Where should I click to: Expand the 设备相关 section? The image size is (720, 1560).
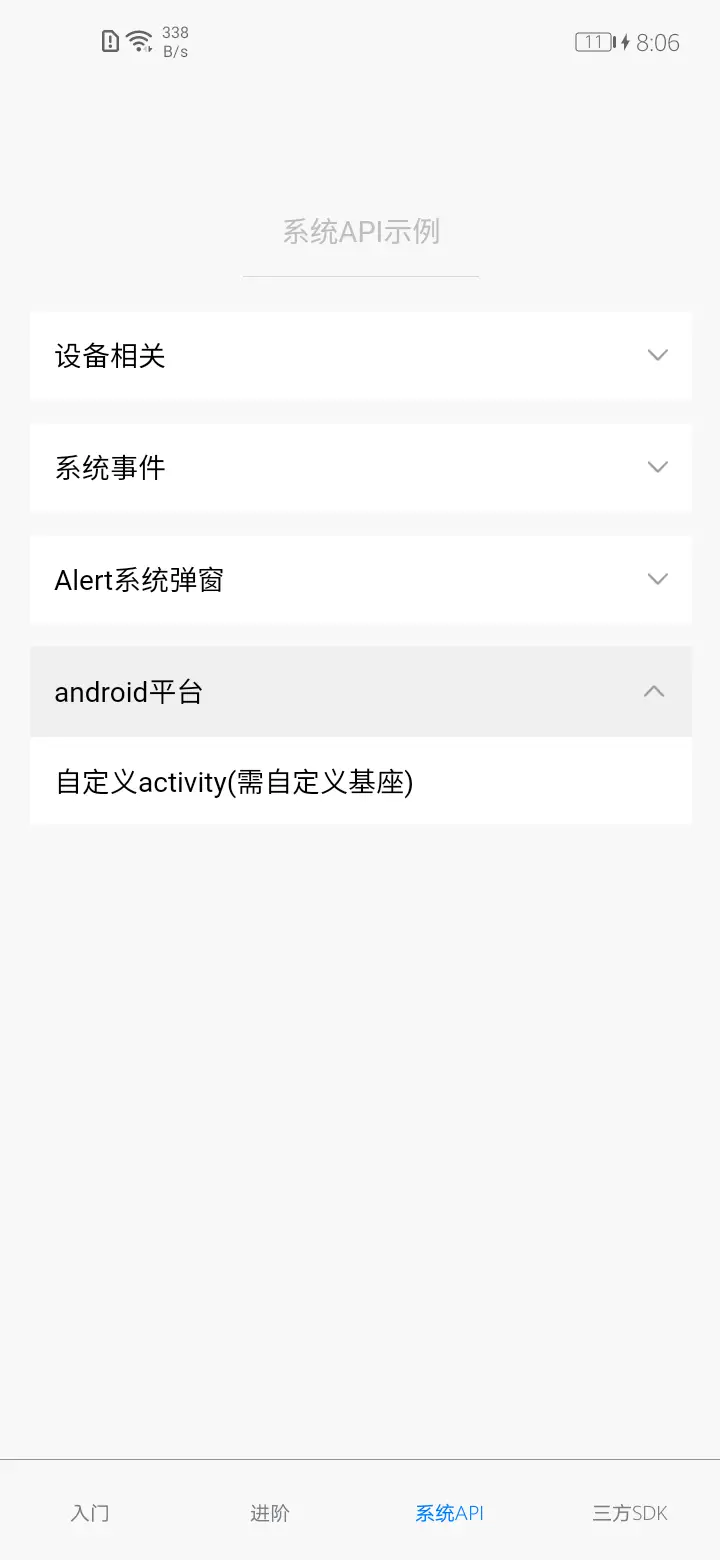tap(360, 355)
